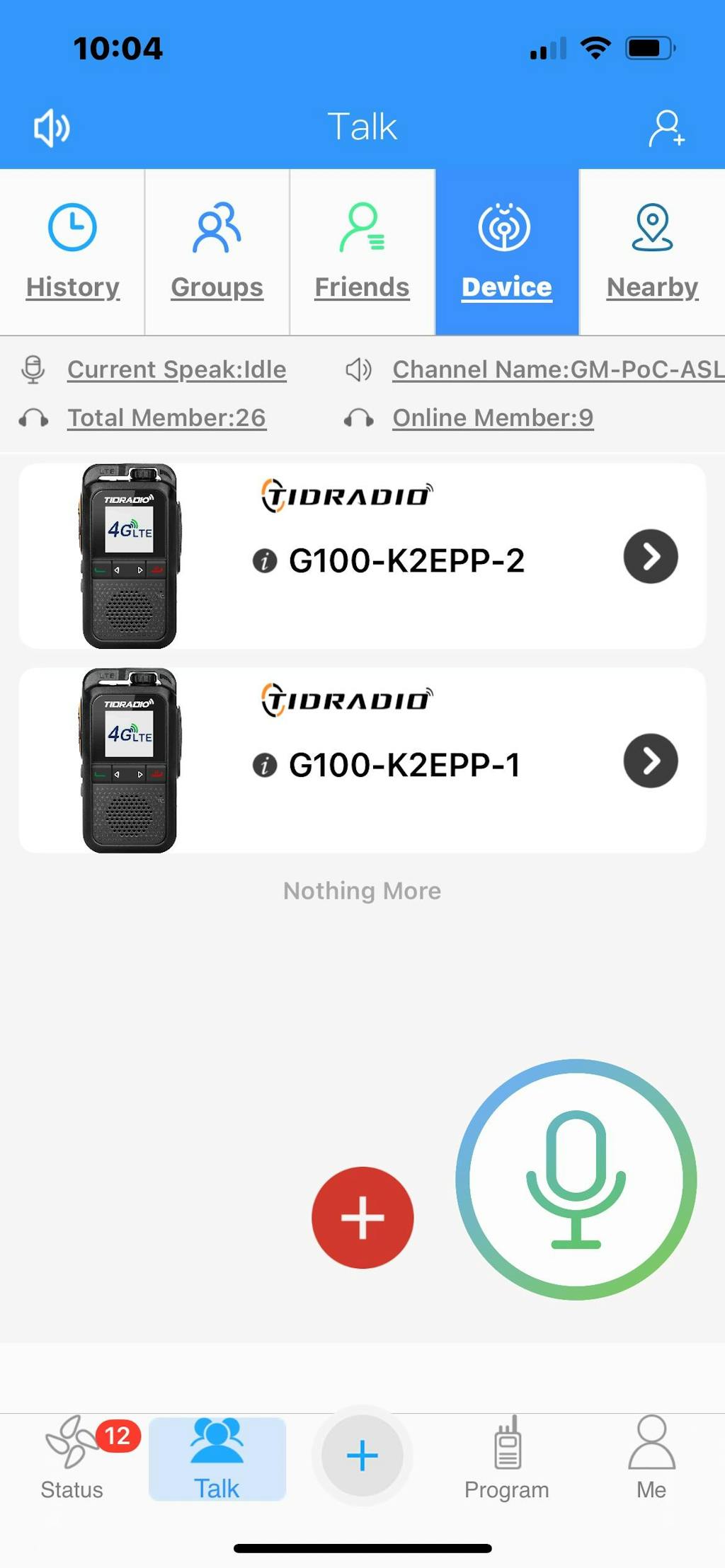Select the Device tab

pyautogui.click(x=507, y=251)
